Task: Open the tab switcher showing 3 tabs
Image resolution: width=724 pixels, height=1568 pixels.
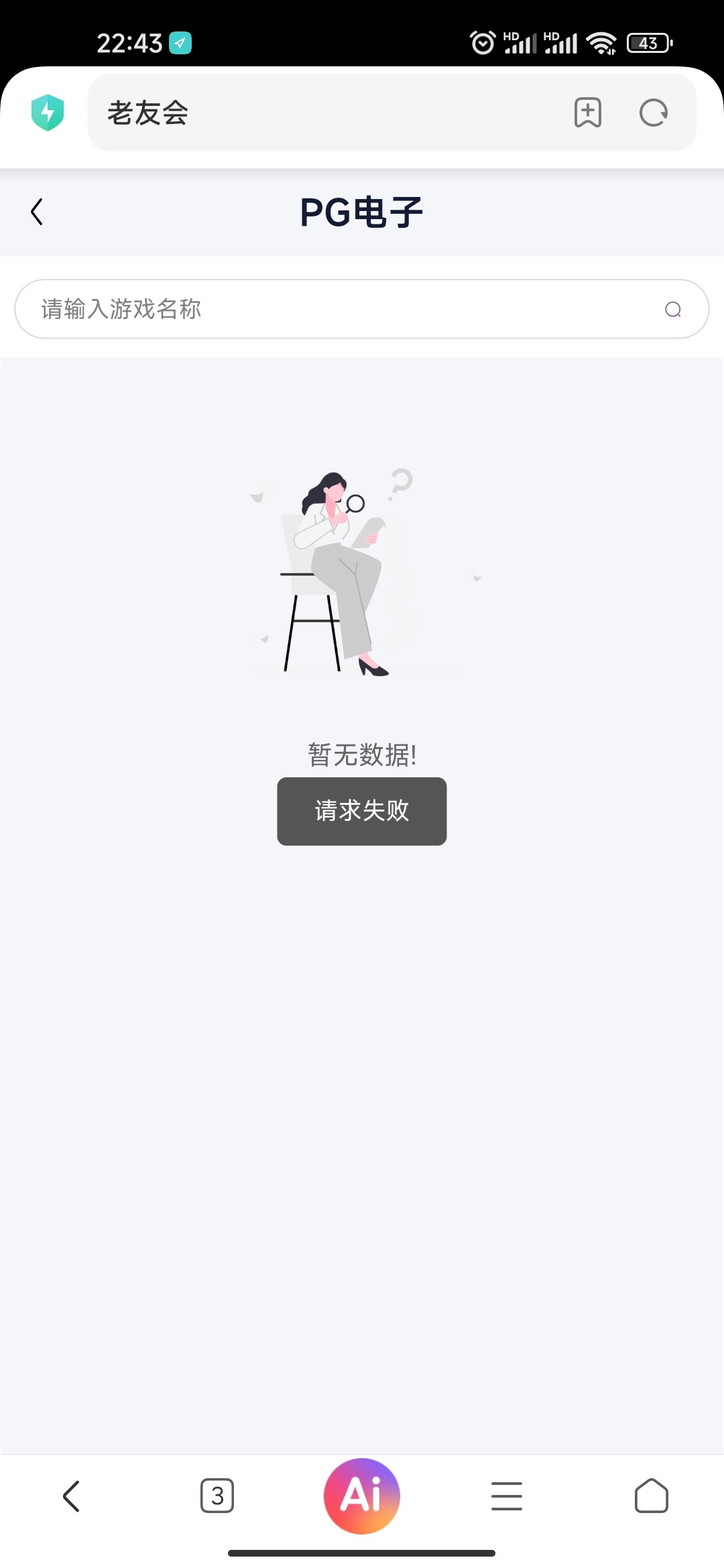Action: [217, 1495]
